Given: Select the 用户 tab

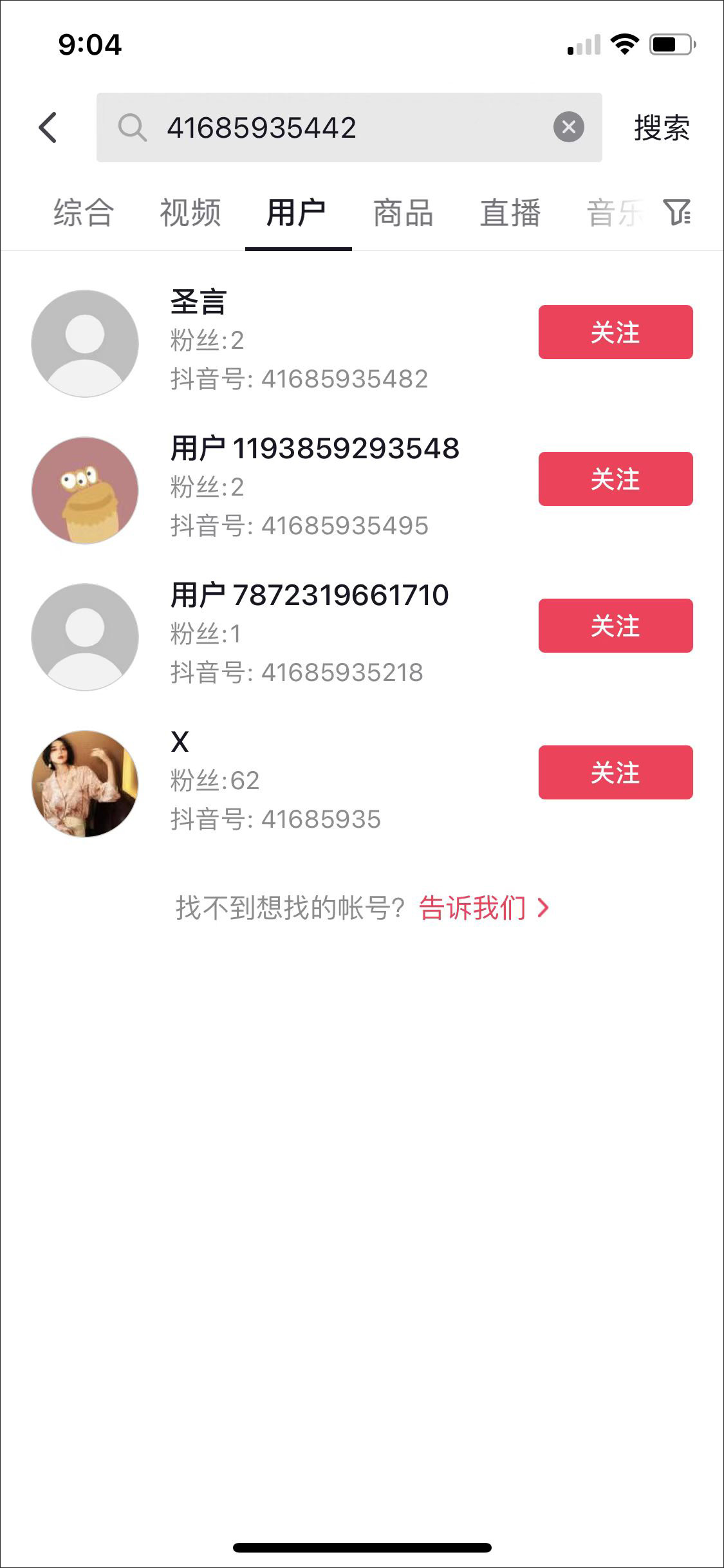Looking at the screenshot, I should 297,213.
